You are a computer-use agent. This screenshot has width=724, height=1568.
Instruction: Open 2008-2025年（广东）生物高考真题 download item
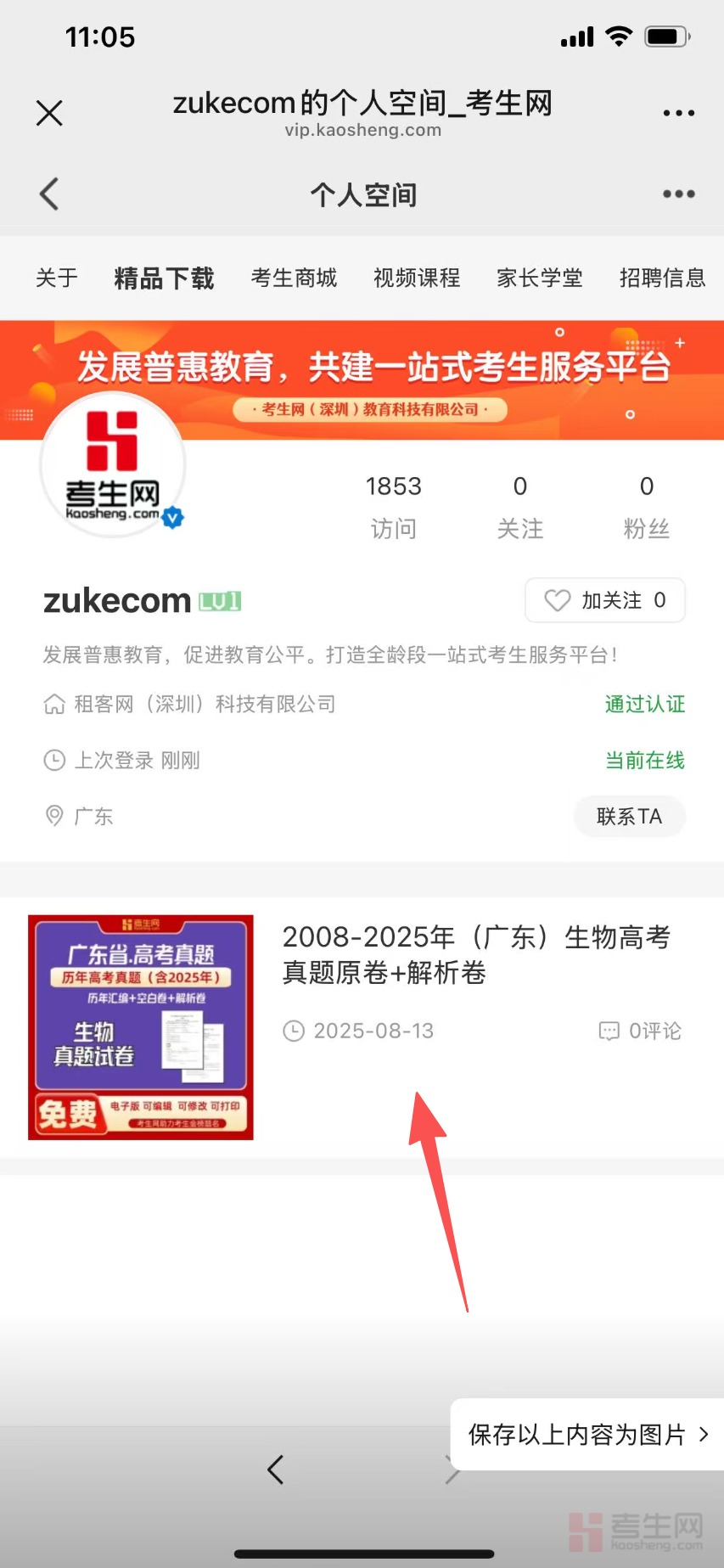[x=475, y=954]
